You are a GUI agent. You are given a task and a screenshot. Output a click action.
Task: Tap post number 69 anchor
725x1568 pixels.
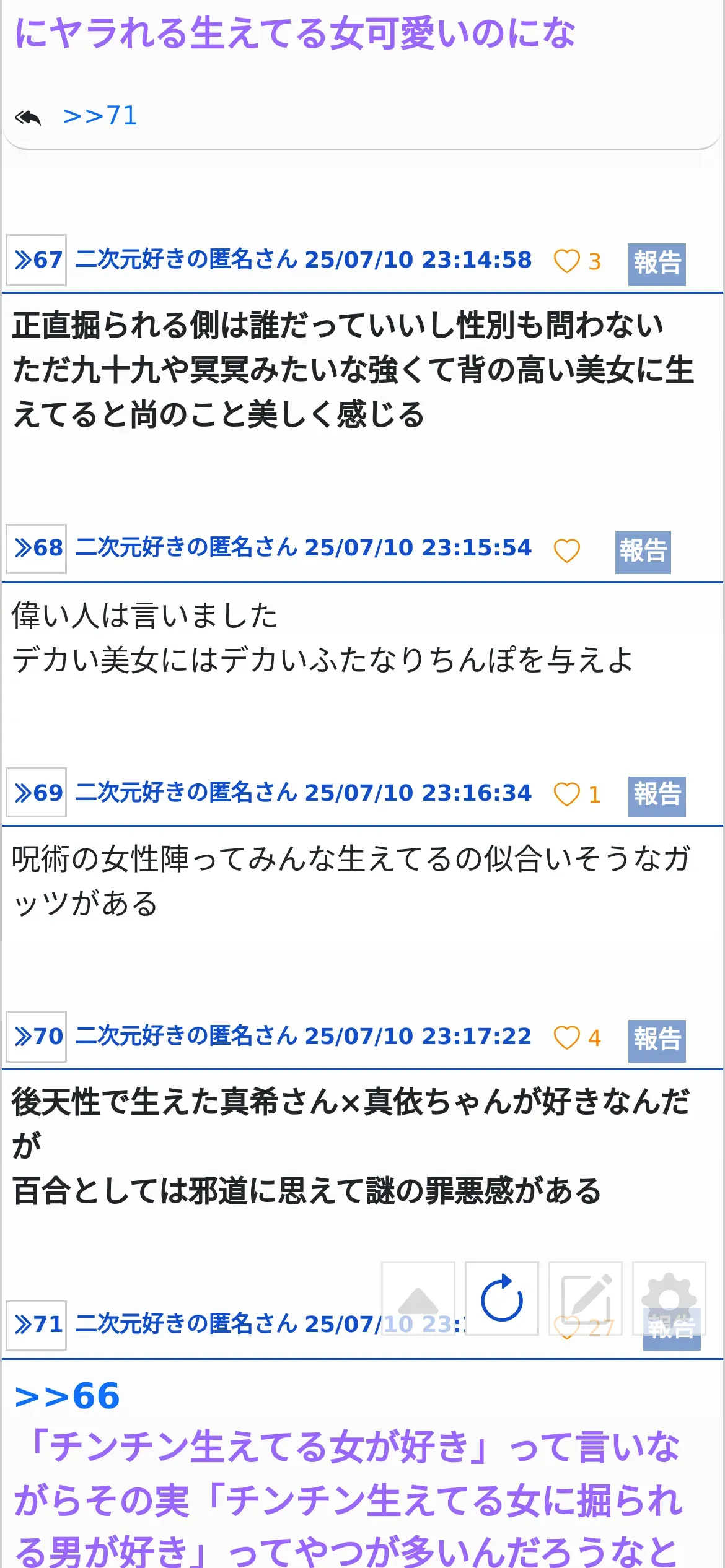(x=37, y=793)
